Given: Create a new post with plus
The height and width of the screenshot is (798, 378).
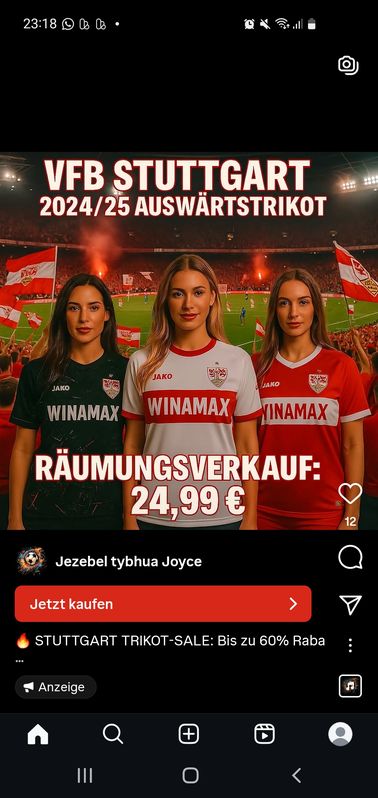Looking at the screenshot, I should [x=189, y=734].
